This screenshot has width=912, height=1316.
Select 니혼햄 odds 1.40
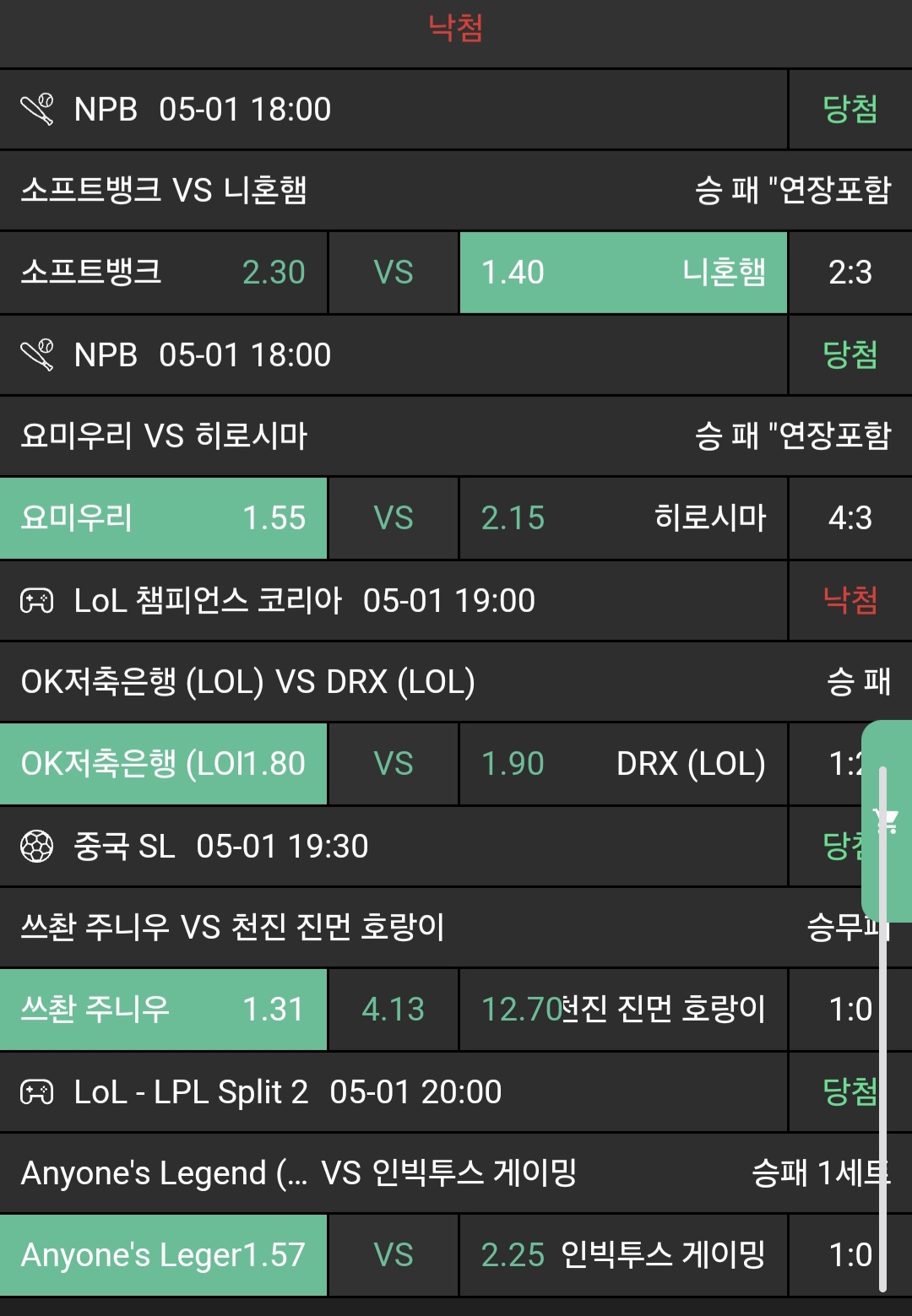click(623, 273)
